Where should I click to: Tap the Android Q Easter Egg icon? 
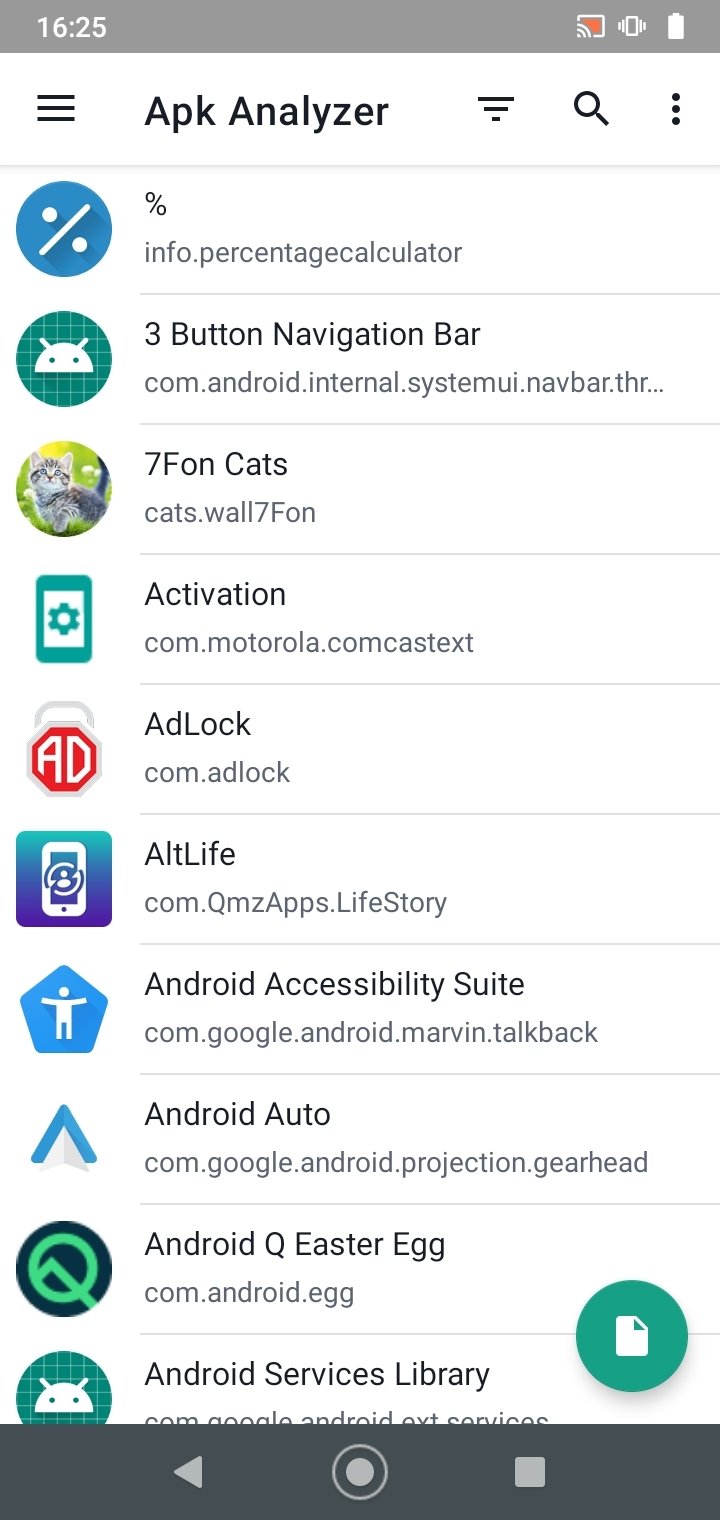point(64,1268)
